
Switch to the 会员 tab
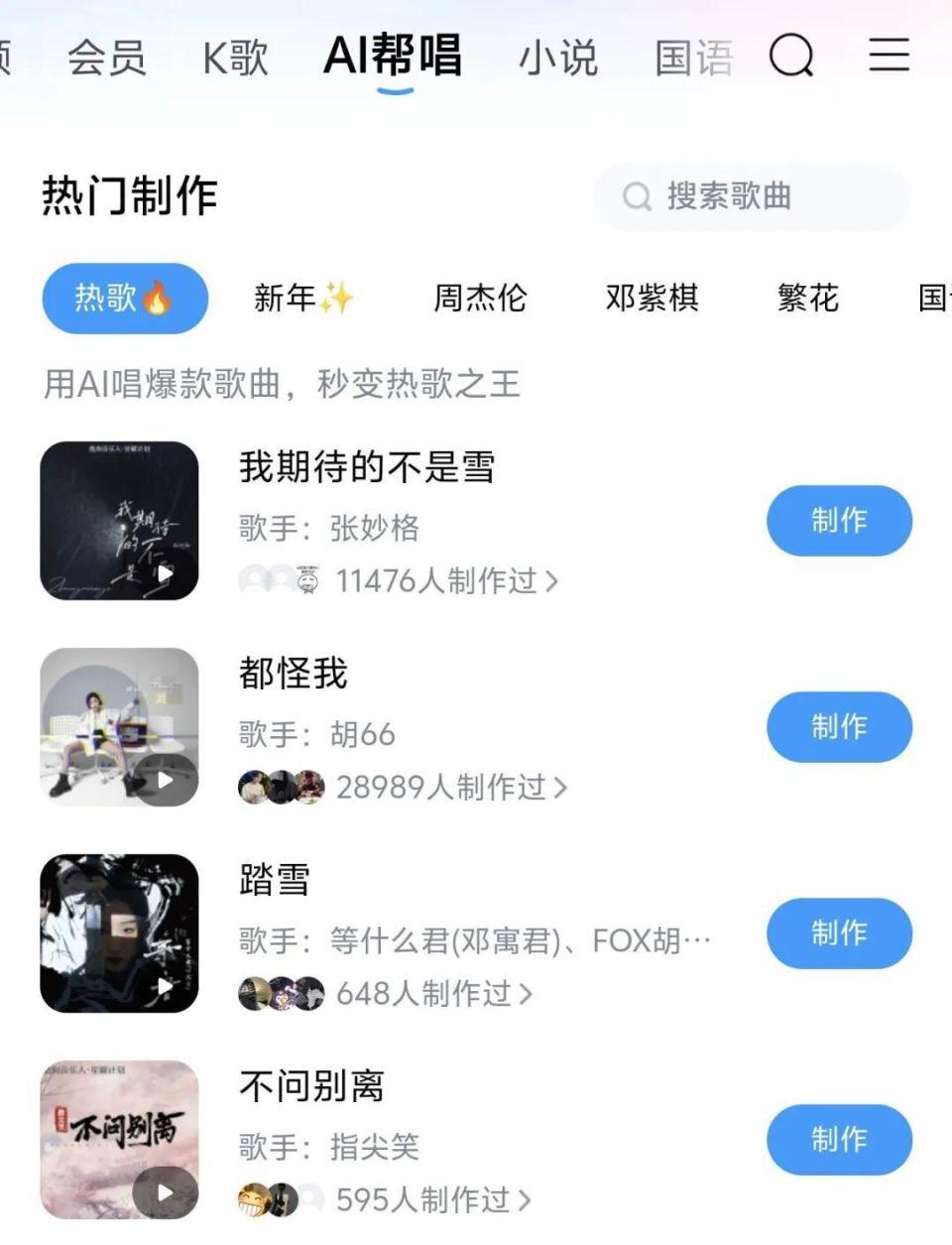(107, 58)
